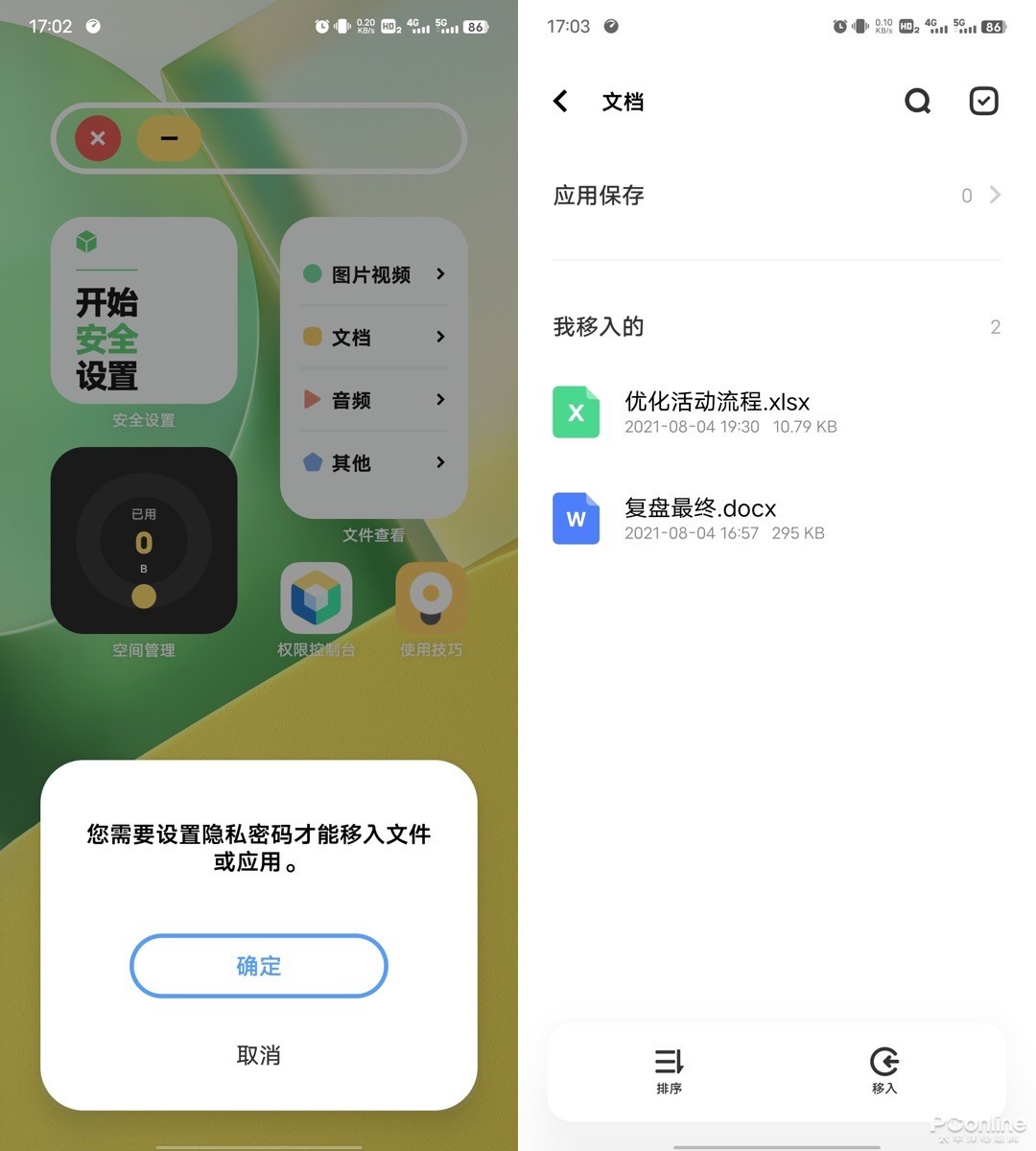Close using the red X button
The image size is (1036, 1151).
98,138
